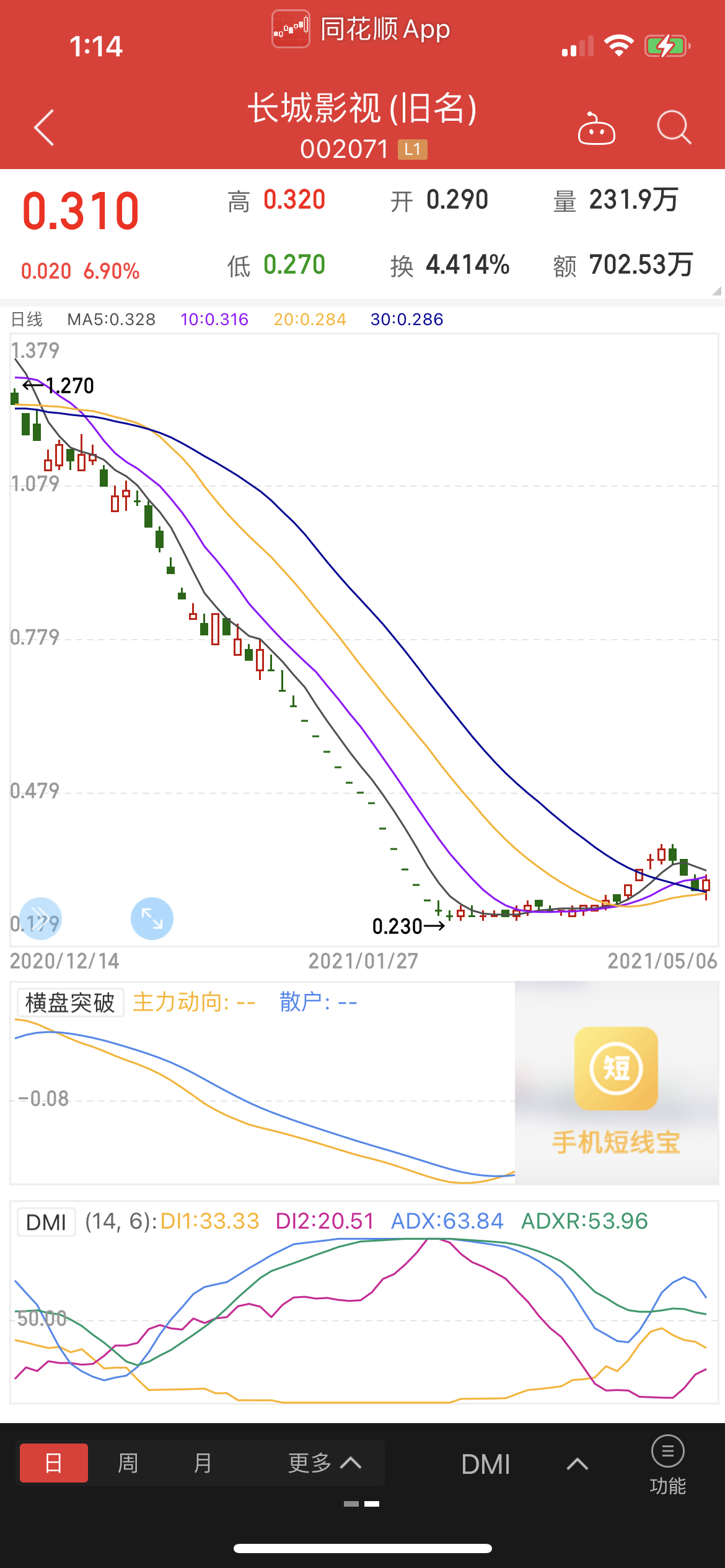725x1568 pixels.
Task: Tap the 横盘突破 indicator label
Action: pos(70,1003)
